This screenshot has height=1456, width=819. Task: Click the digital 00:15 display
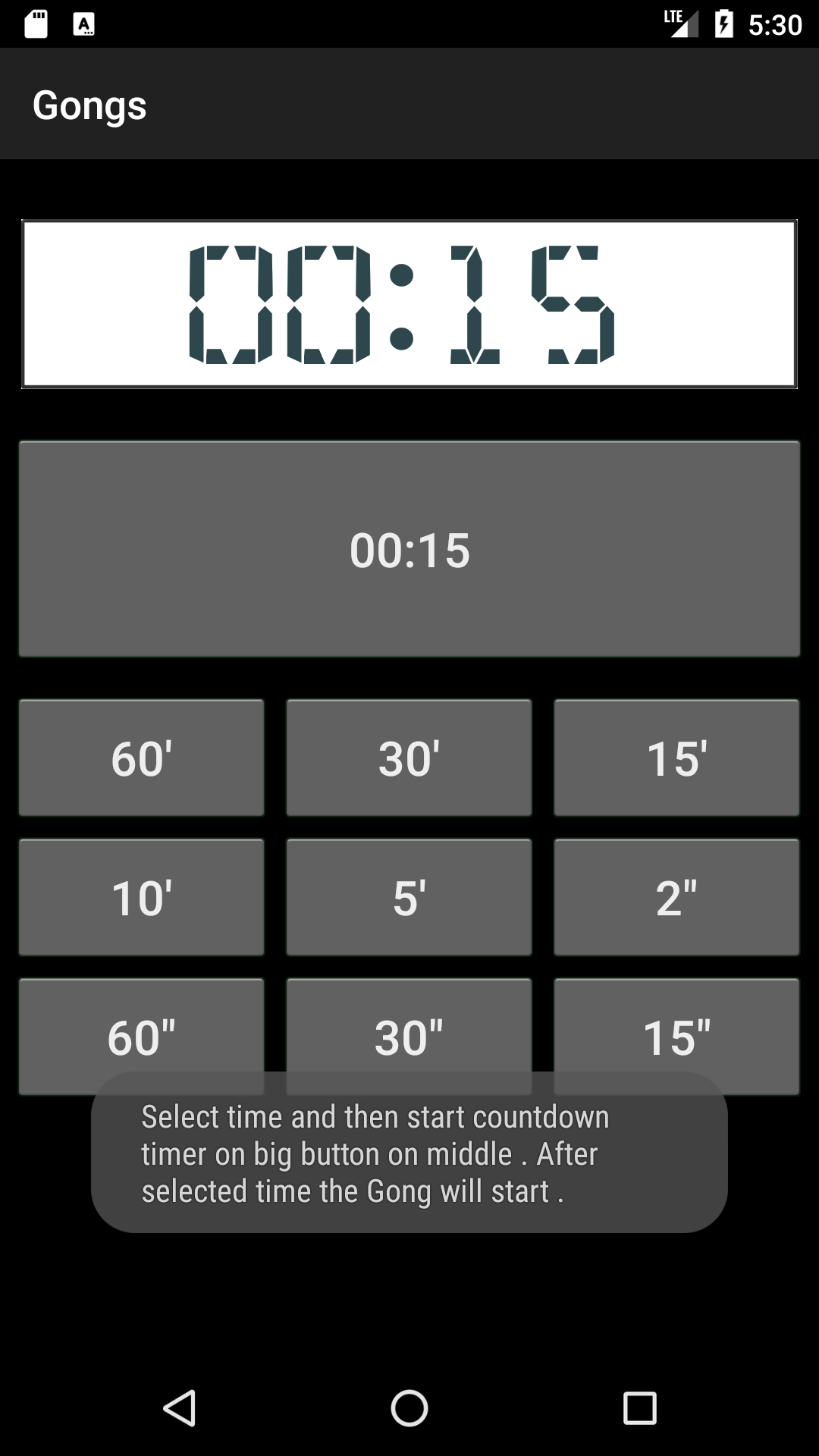point(409,303)
